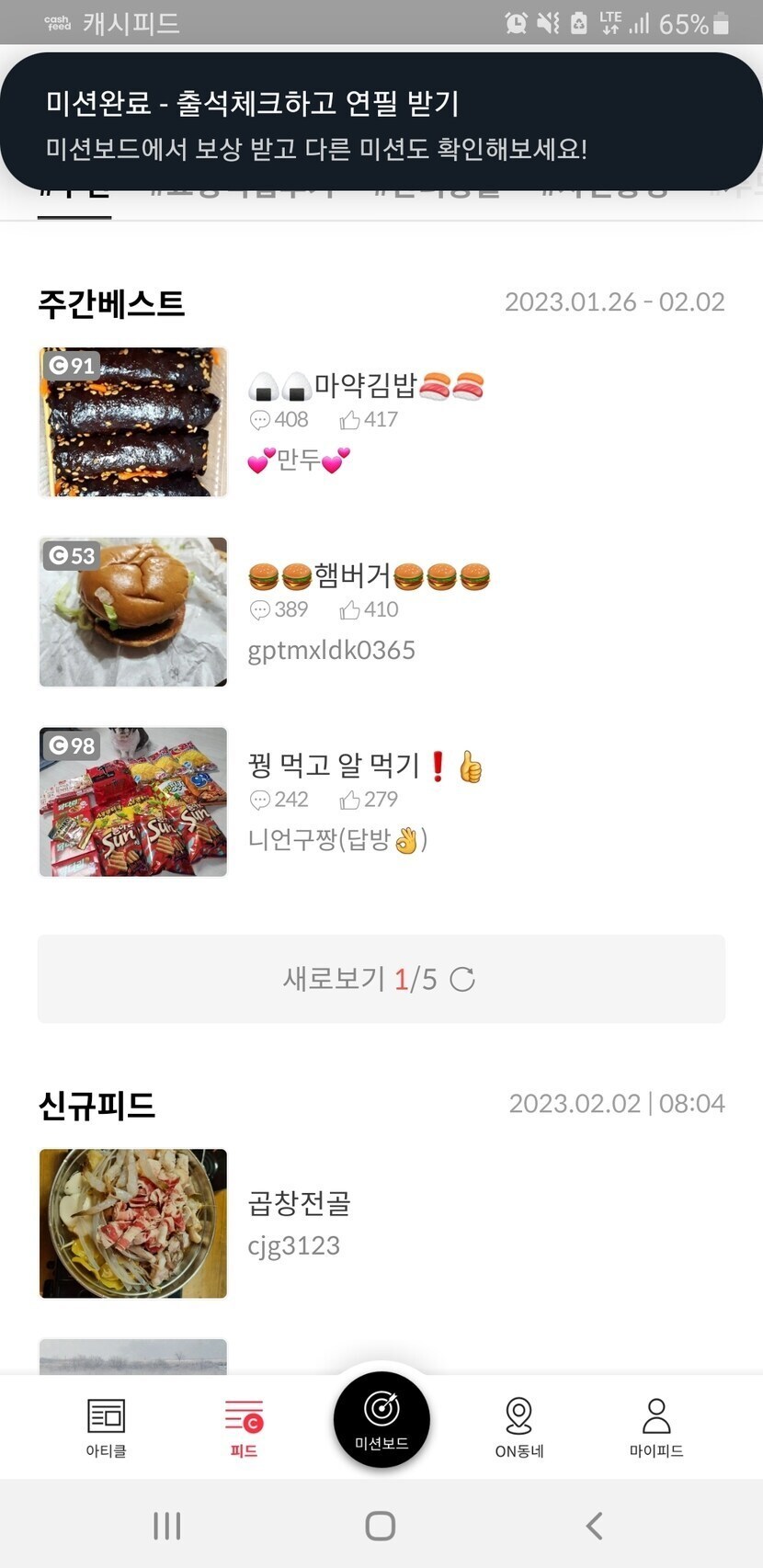Open the 곱창전골 new feed post

tap(299, 1204)
